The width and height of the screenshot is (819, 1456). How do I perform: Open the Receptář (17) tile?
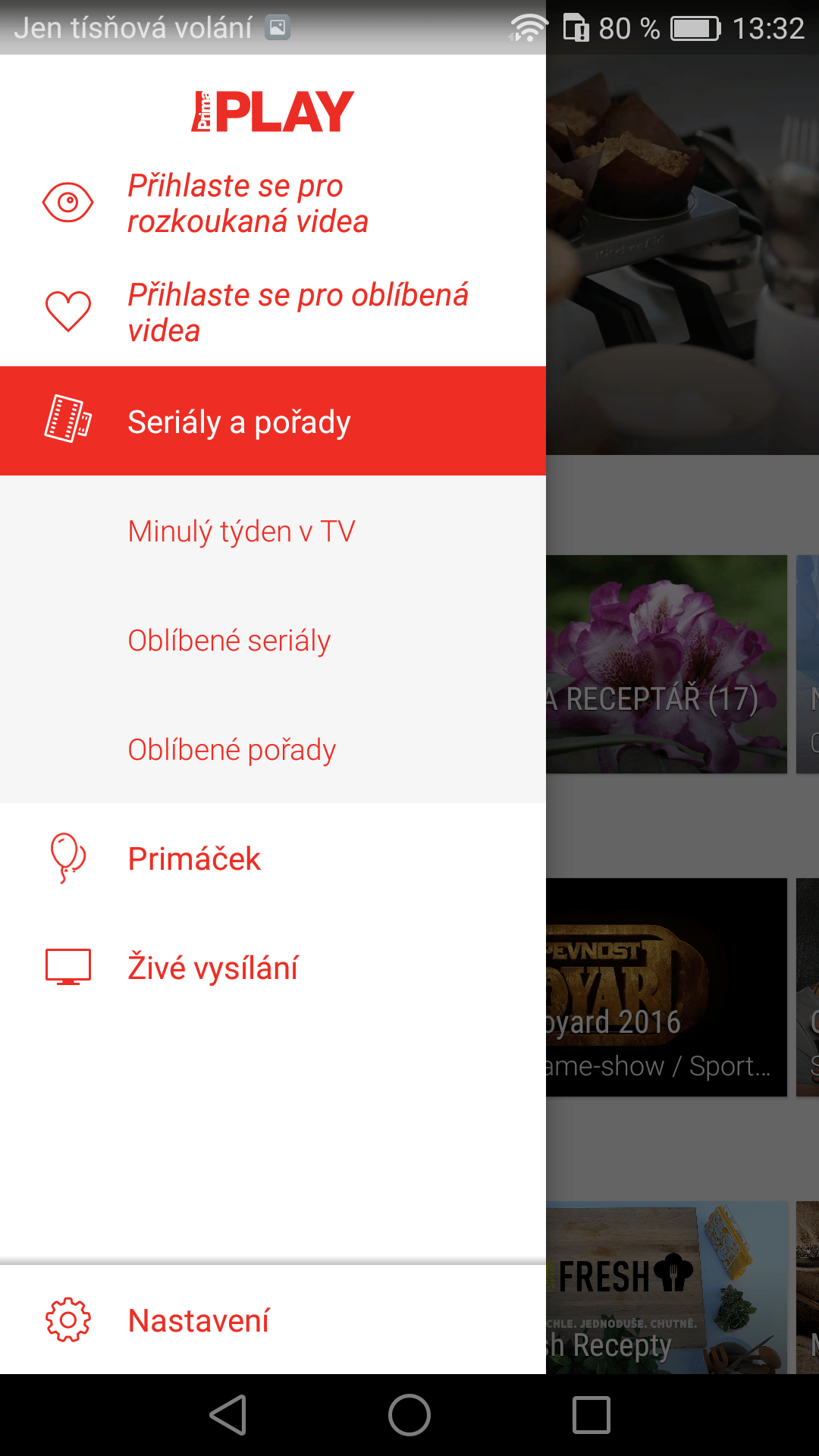click(x=667, y=664)
